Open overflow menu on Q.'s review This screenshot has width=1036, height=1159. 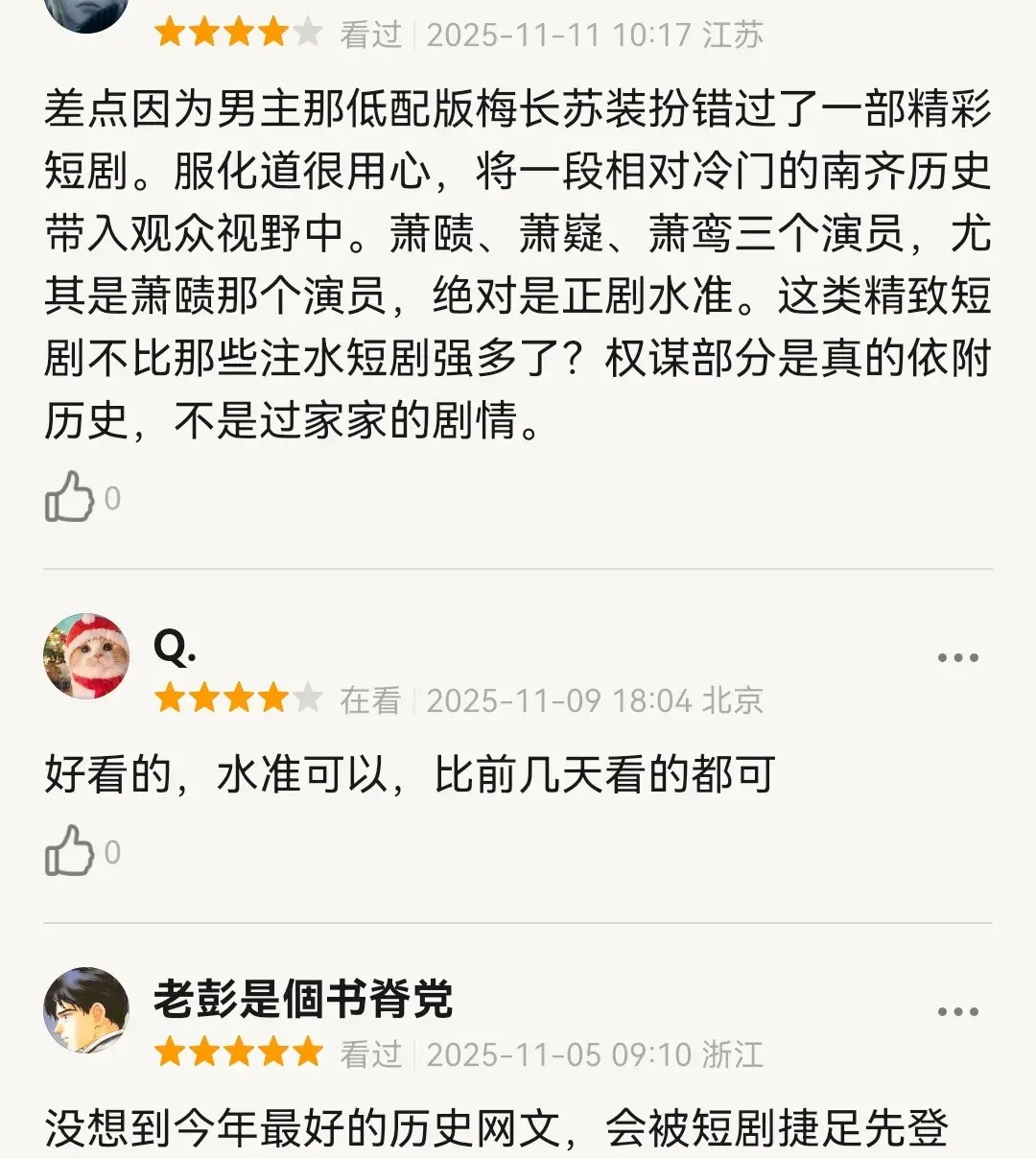957,658
